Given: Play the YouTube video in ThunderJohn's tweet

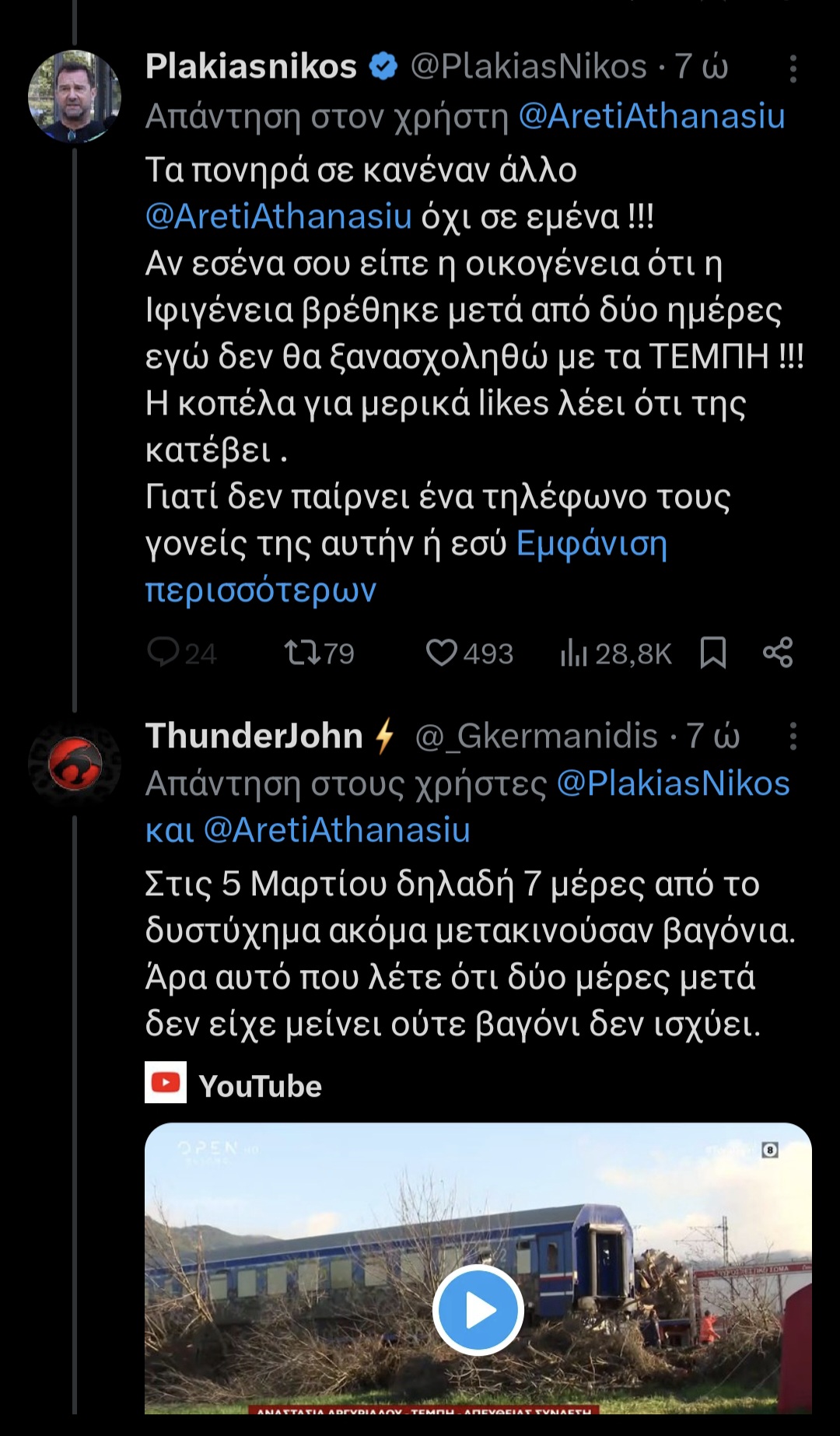Looking at the screenshot, I should click(478, 1311).
